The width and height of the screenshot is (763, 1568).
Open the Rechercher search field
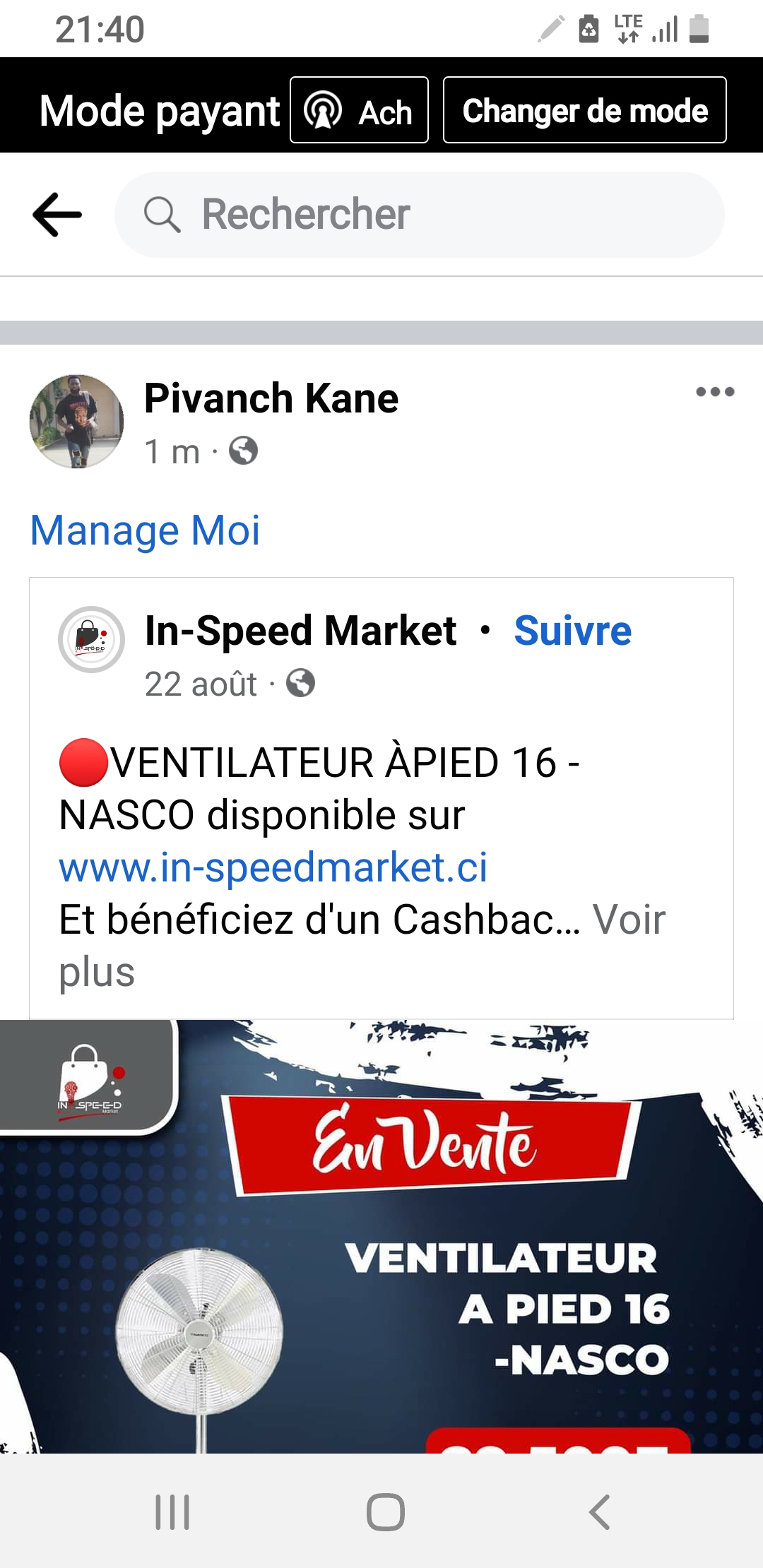coord(420,214)
